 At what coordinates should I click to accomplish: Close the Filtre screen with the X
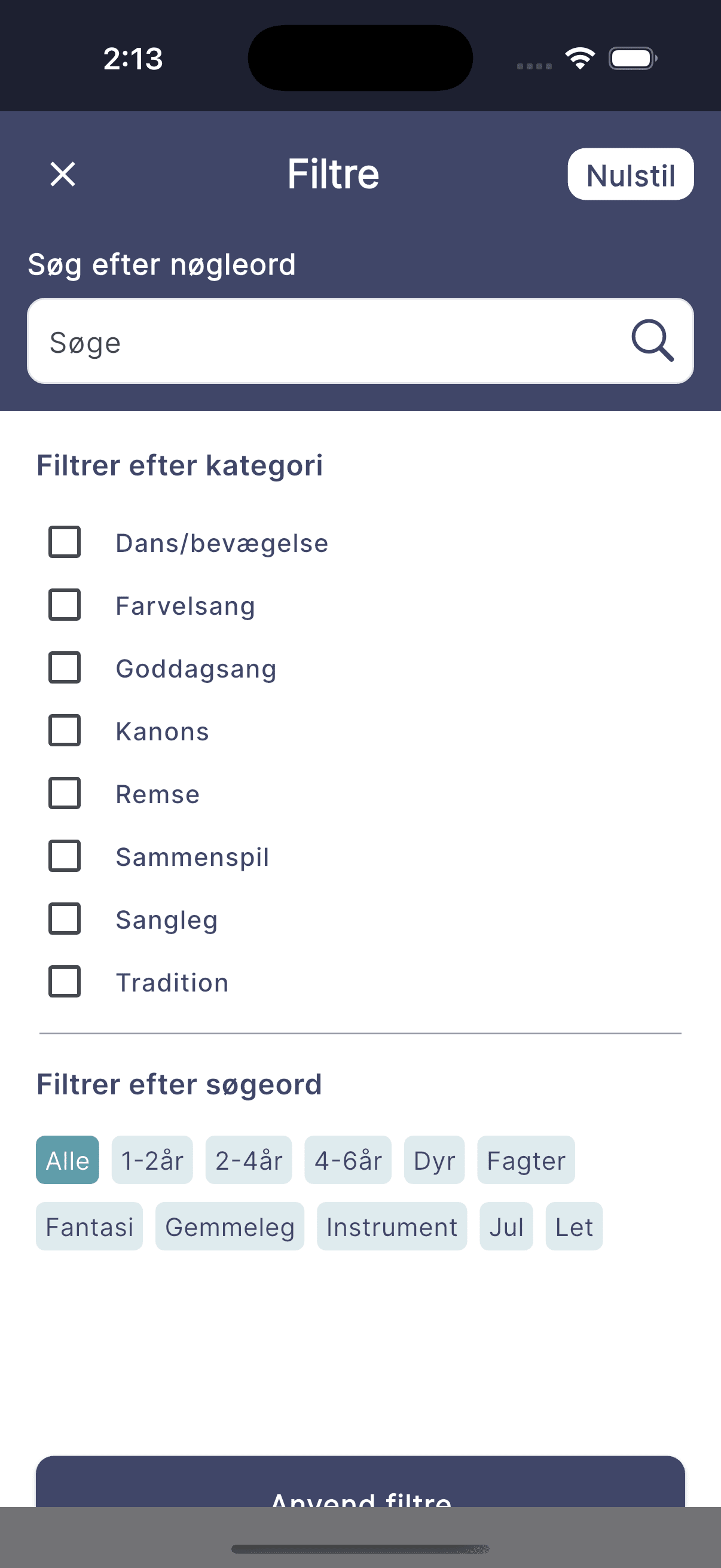(63, 175)
